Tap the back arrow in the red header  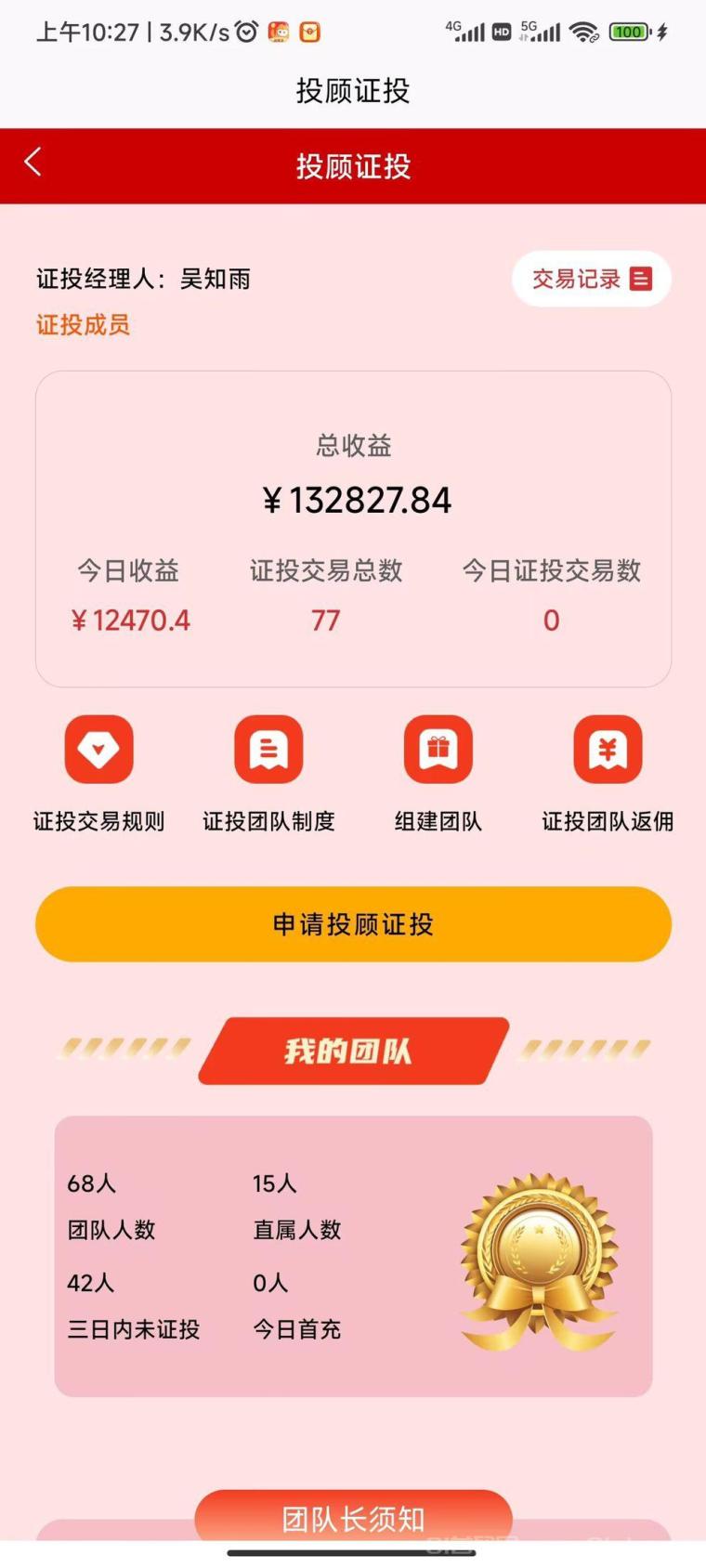coord(33,163)
